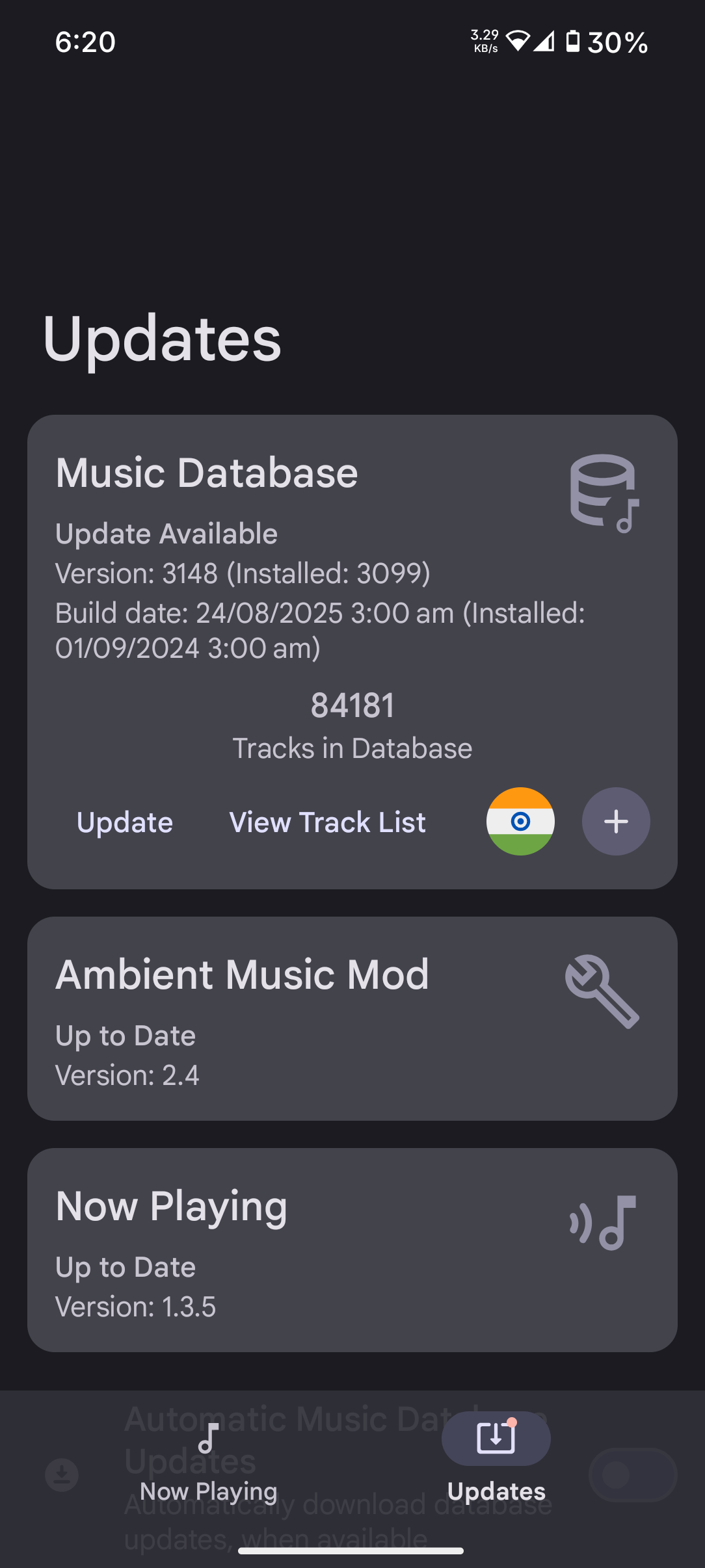Add another region with the plus button
Viewport: 705px width, 1568px height.
pos(615,821)
